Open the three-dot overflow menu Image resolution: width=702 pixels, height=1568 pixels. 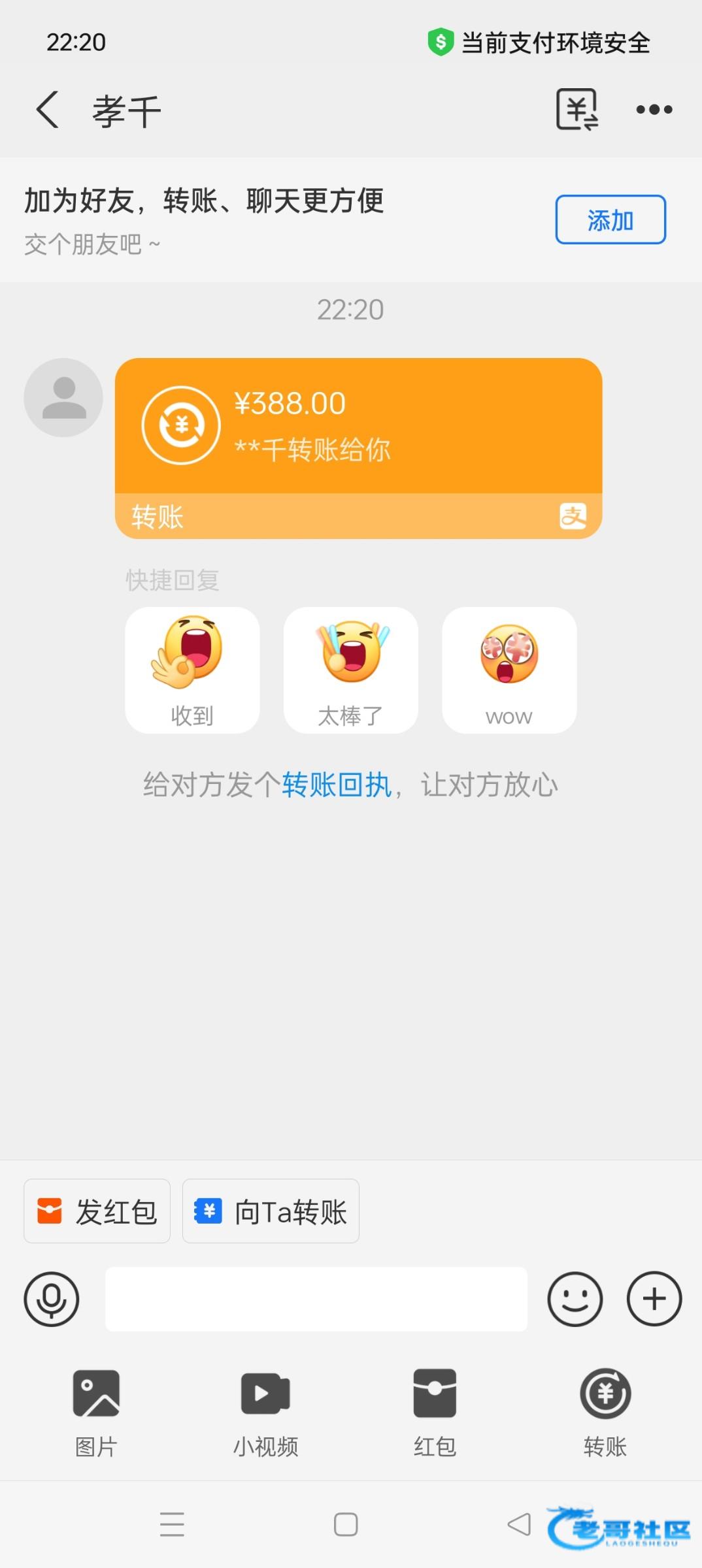[x=654, y=110]
